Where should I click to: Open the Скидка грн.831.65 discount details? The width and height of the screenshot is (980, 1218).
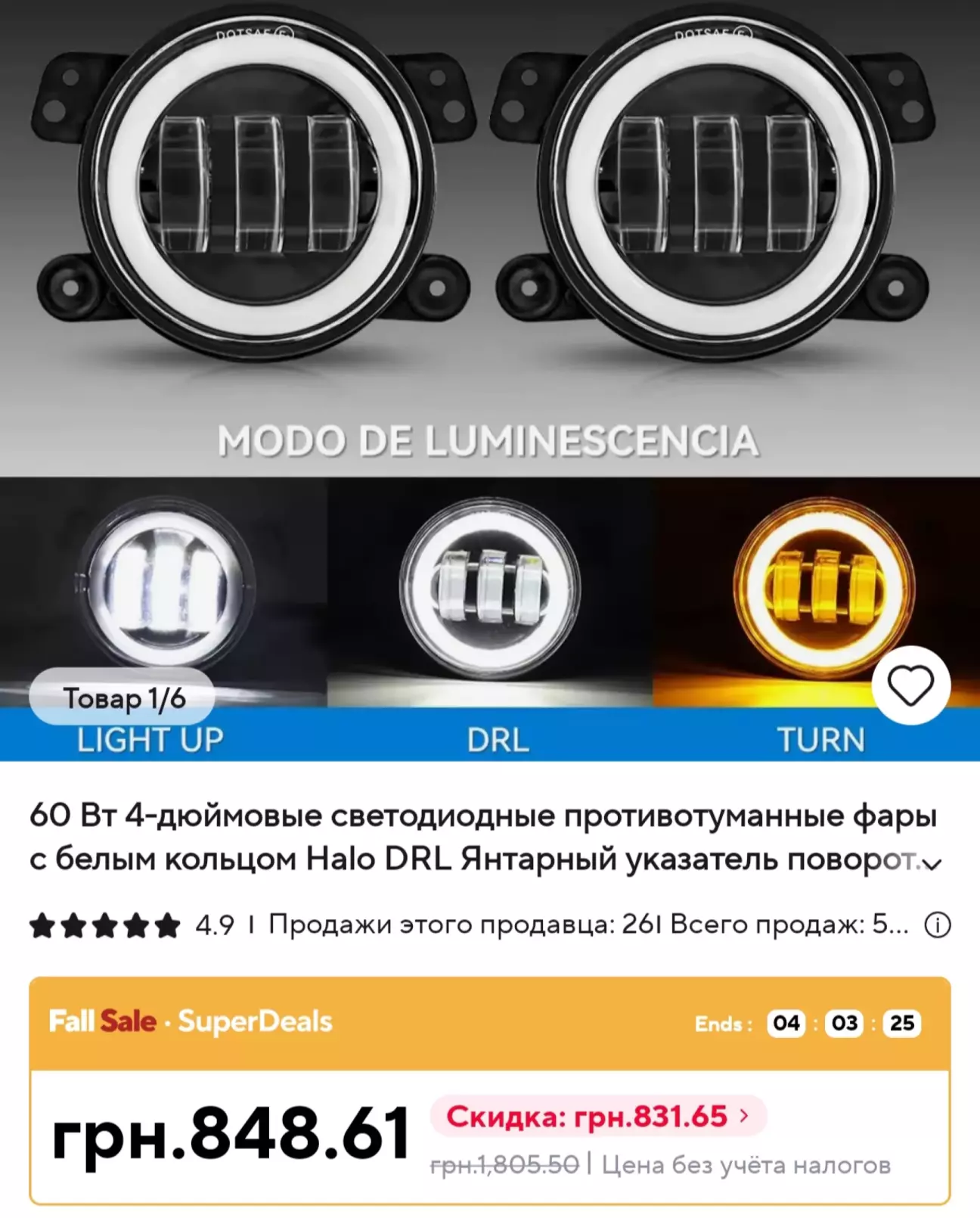tap(598, 1116)
